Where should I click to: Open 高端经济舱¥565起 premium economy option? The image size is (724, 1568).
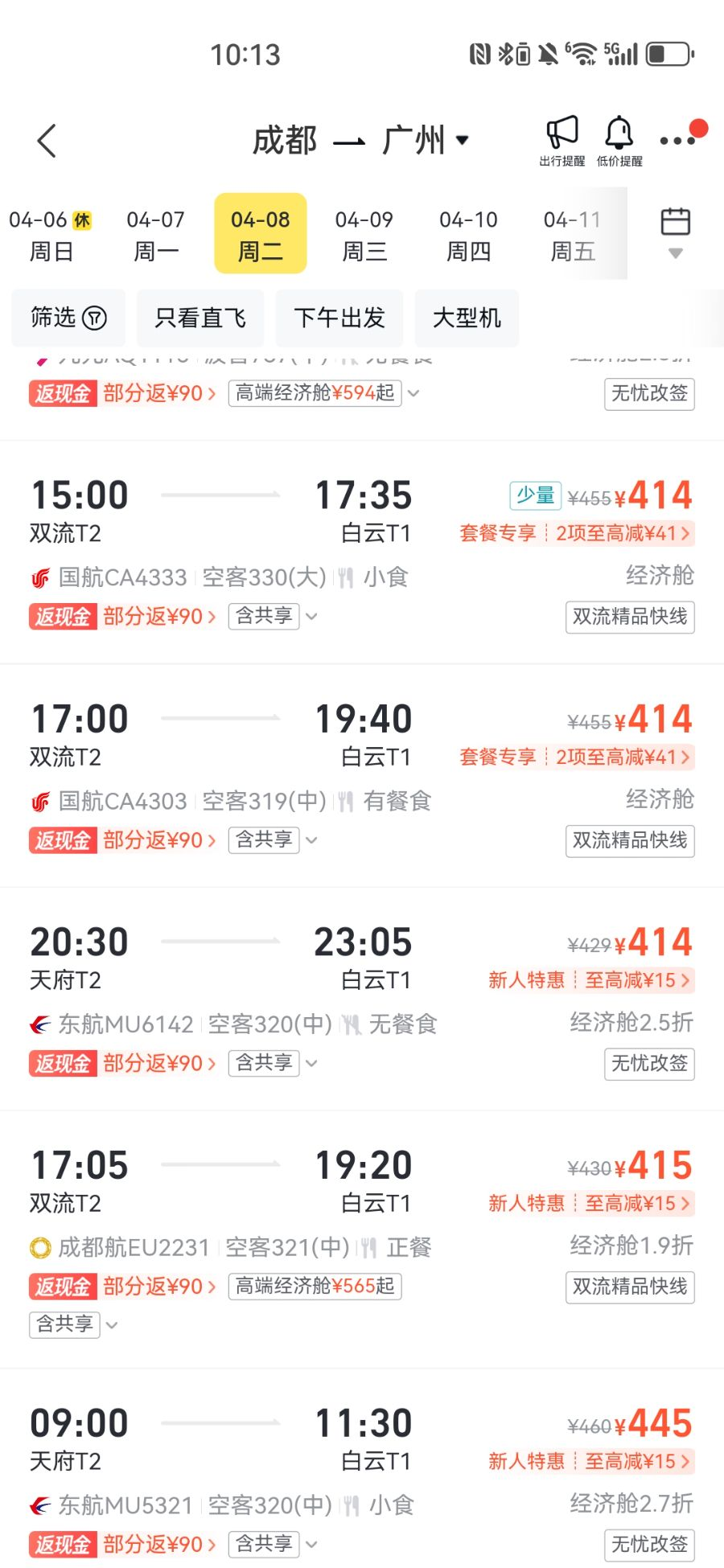[x=315, y=1287]
